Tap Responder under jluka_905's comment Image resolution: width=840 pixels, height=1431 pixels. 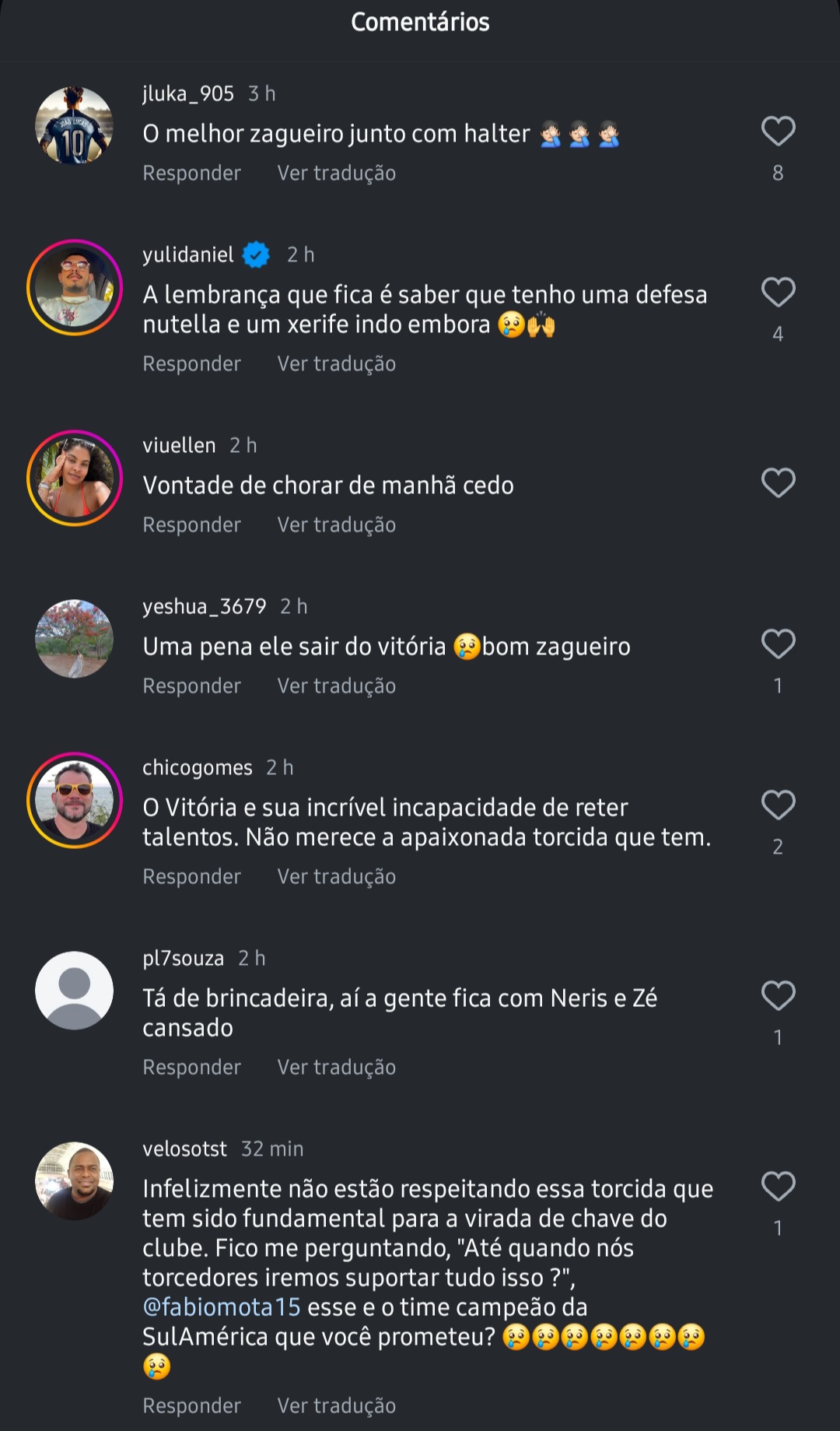tap(191, 173)
